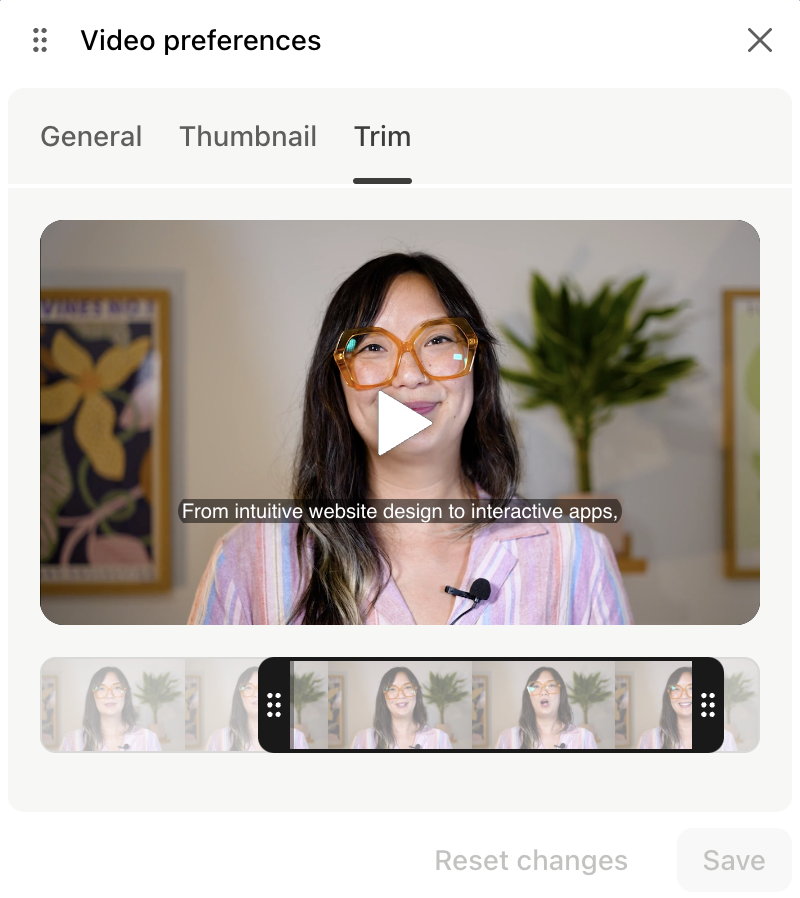Screen dimensions: 800x898
Task: Switch to the General tab
Action: [91, 136]
